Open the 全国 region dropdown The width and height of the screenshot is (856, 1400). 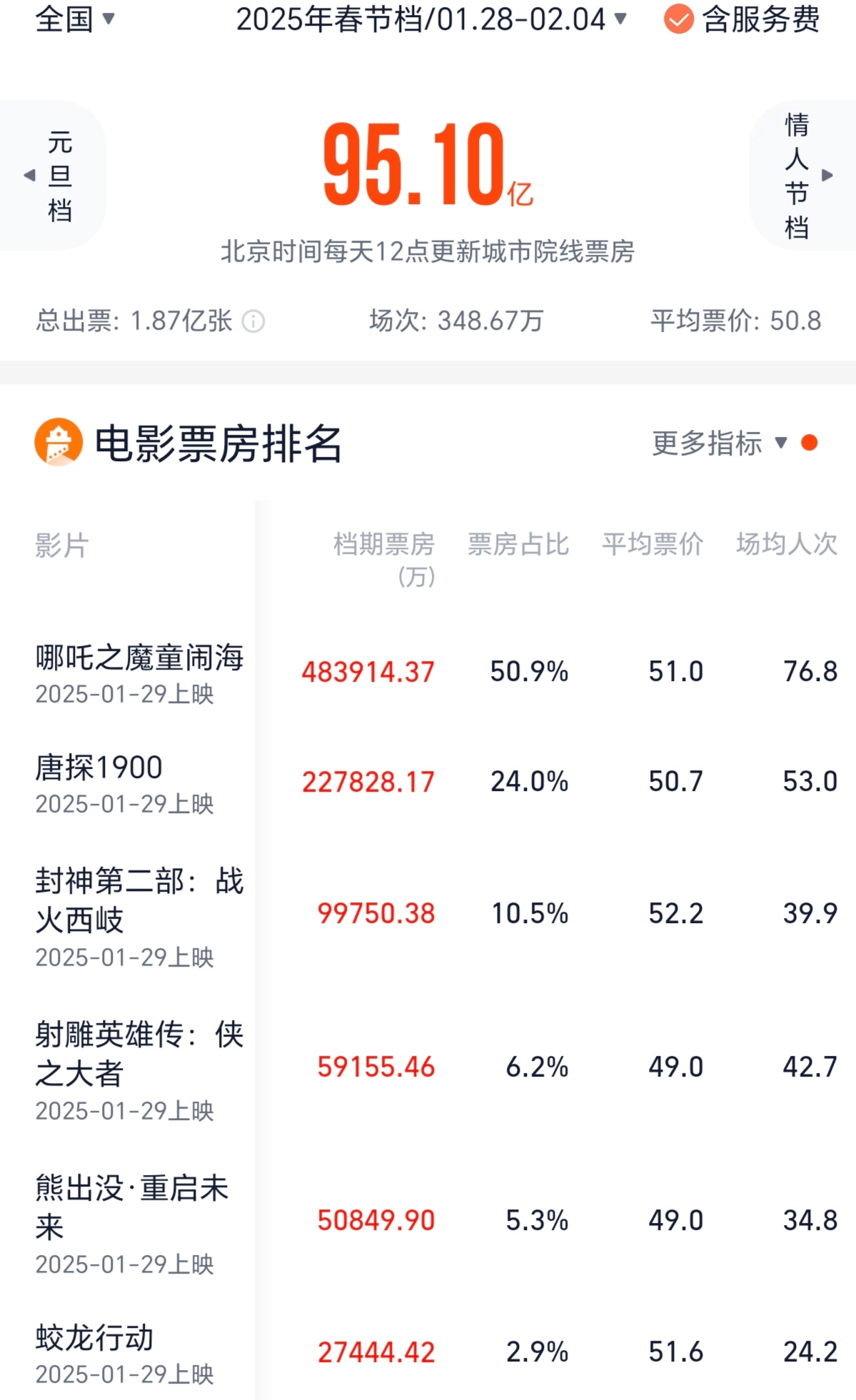tap(74, 19)
